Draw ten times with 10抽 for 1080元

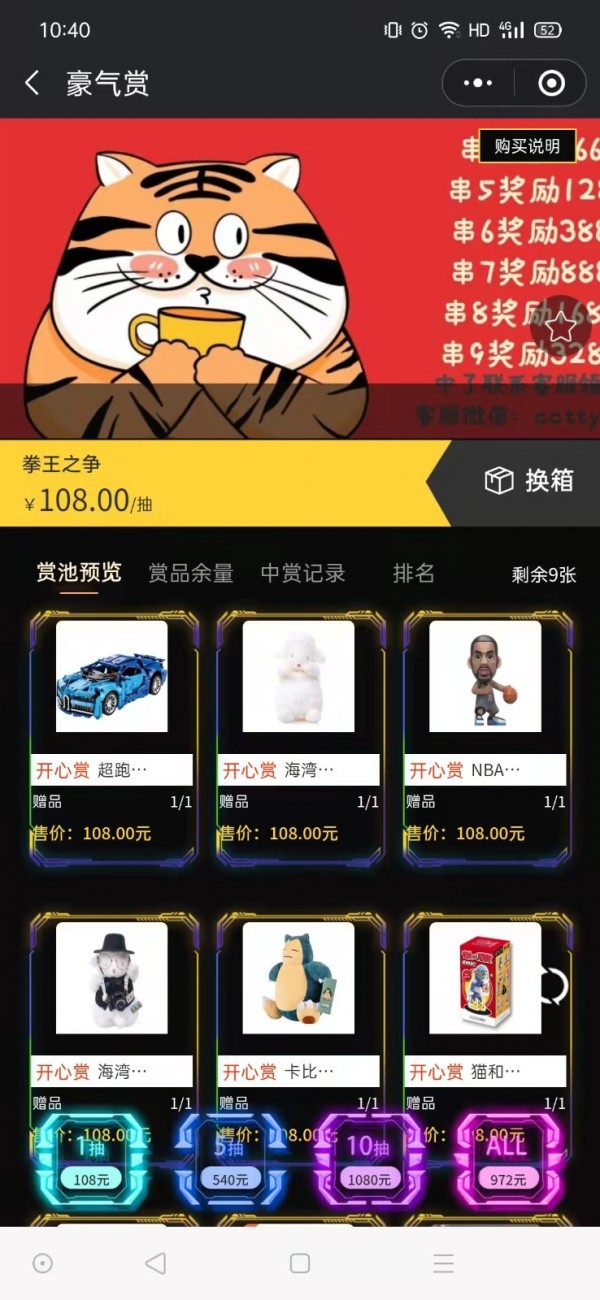pyautogui.click(x=367, y=1160)
